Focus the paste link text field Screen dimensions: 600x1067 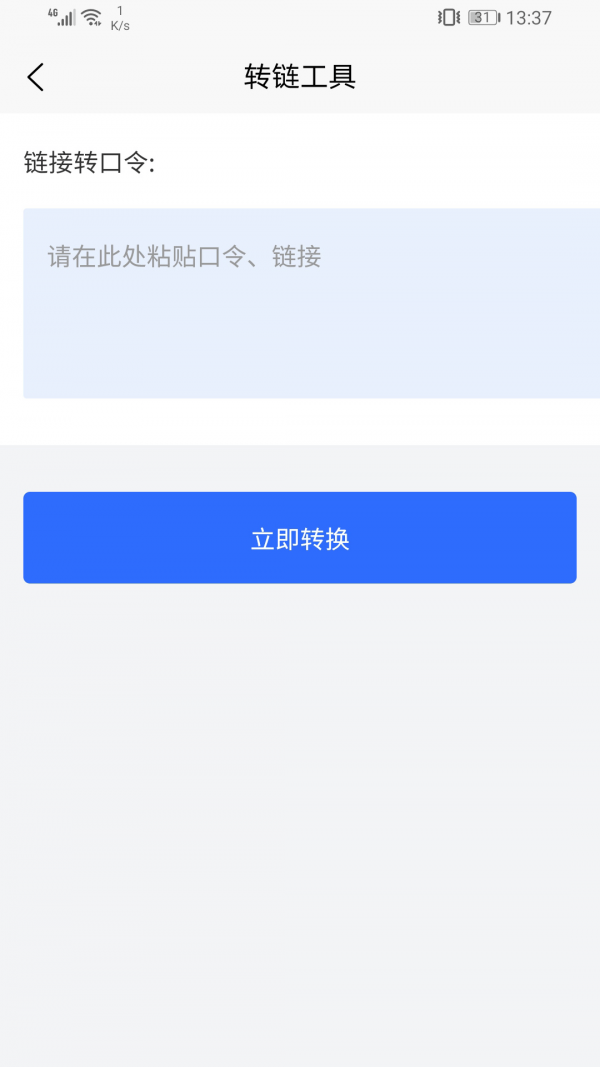311,303
